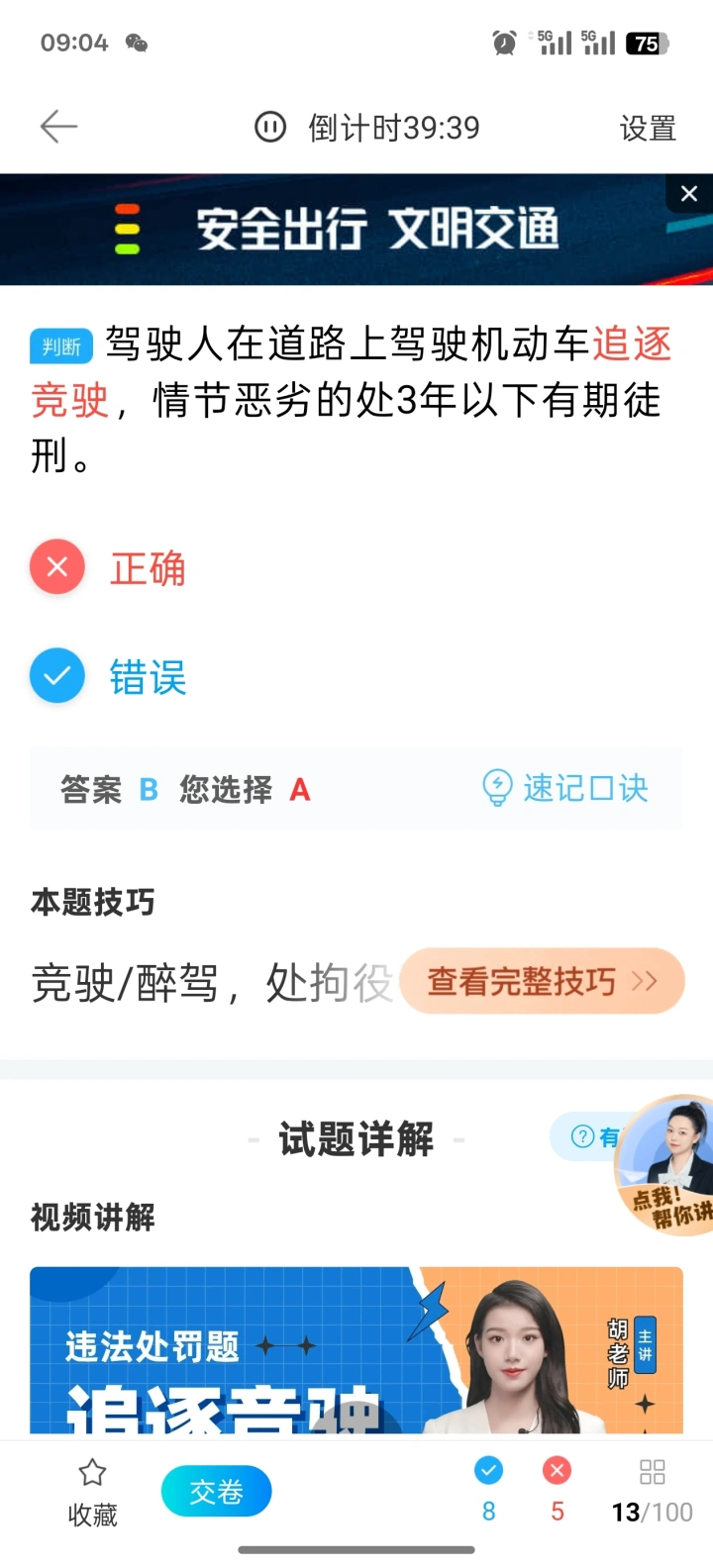
Task: Open 设置 in the top bar
Action: (x=648, y=128)
